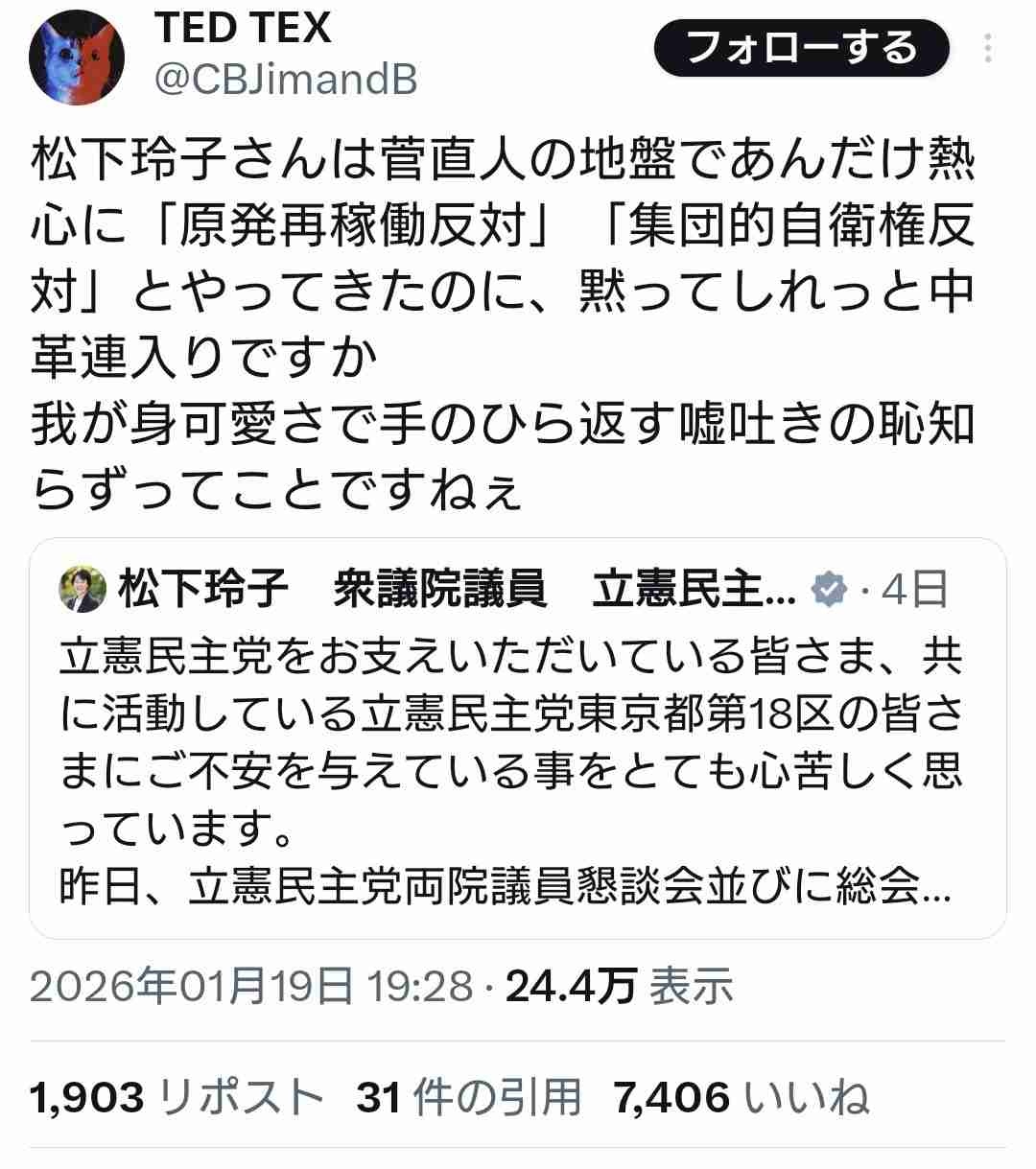The height and width of the screenshot is (1169, 1036).
Task: View the list of 1,903 リポスト
Action: (x=177, y=1096)
